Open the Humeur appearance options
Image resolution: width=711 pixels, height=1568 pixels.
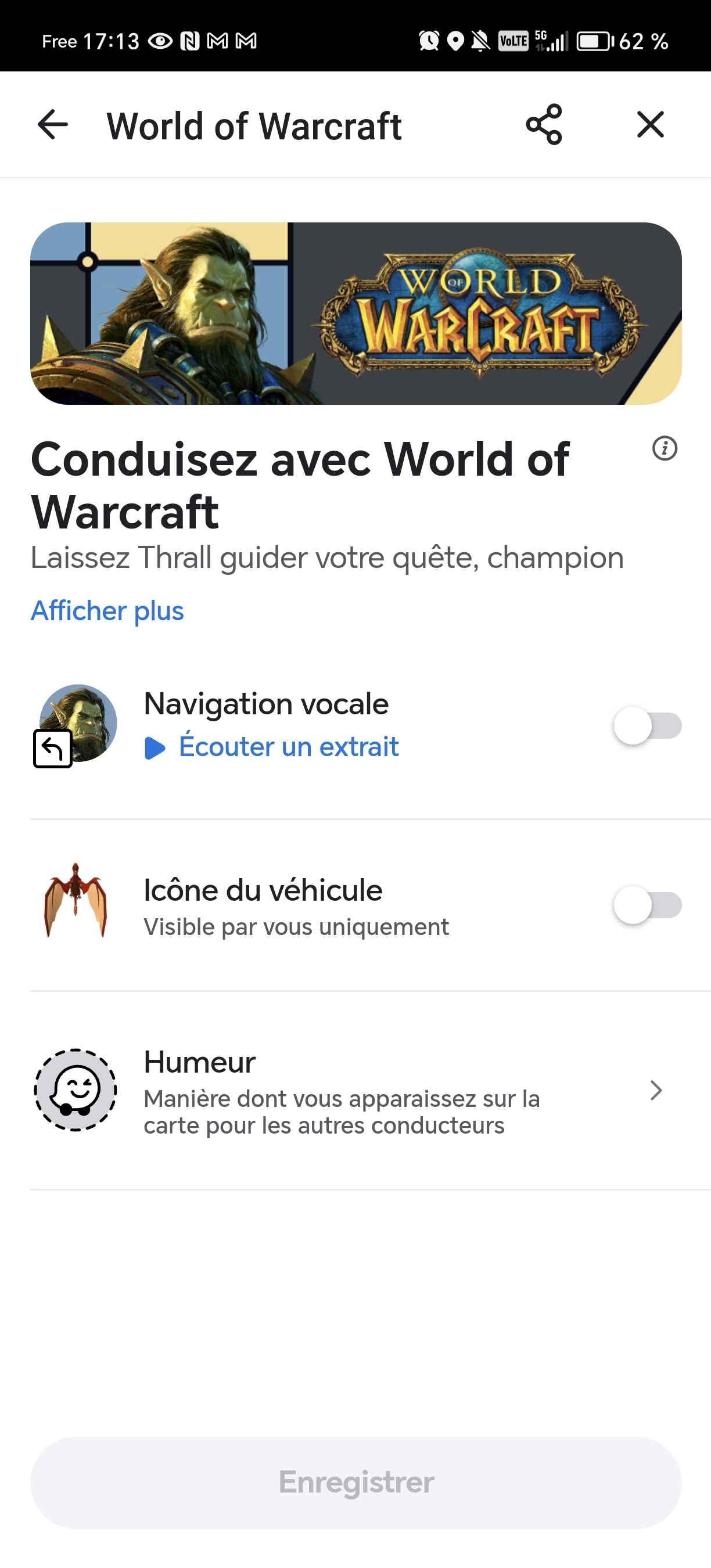pyautogui.click(x=341, y=1090)
